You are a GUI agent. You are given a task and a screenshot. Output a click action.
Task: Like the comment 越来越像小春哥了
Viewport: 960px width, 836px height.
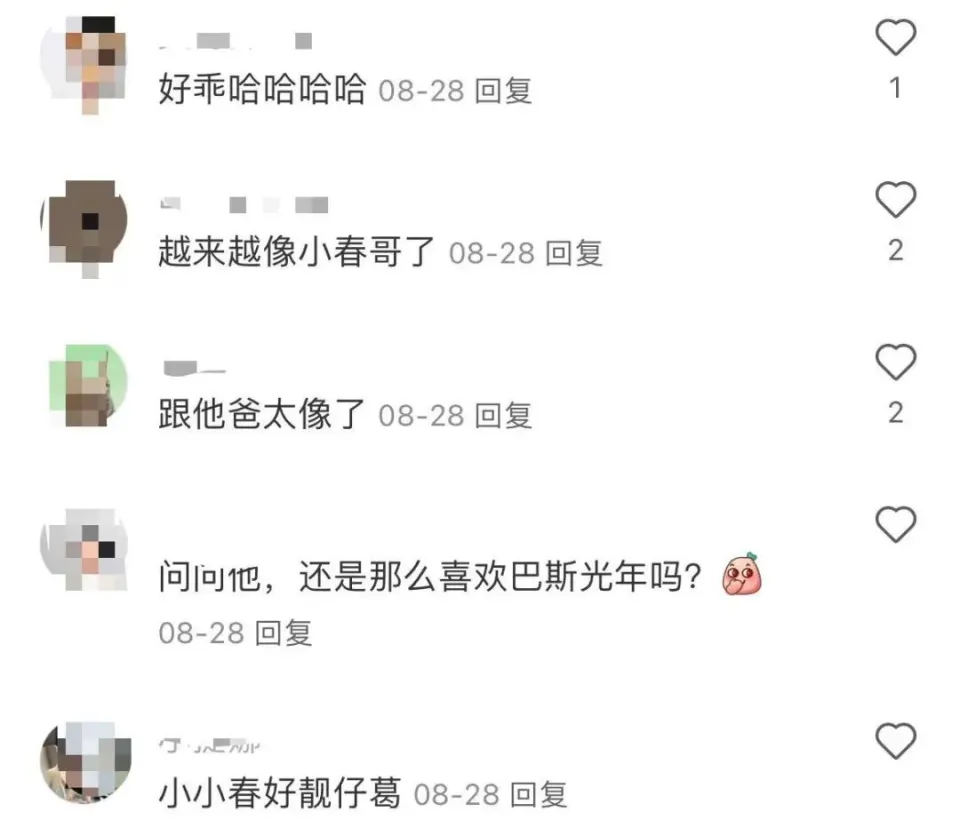[x=895, y=201]
